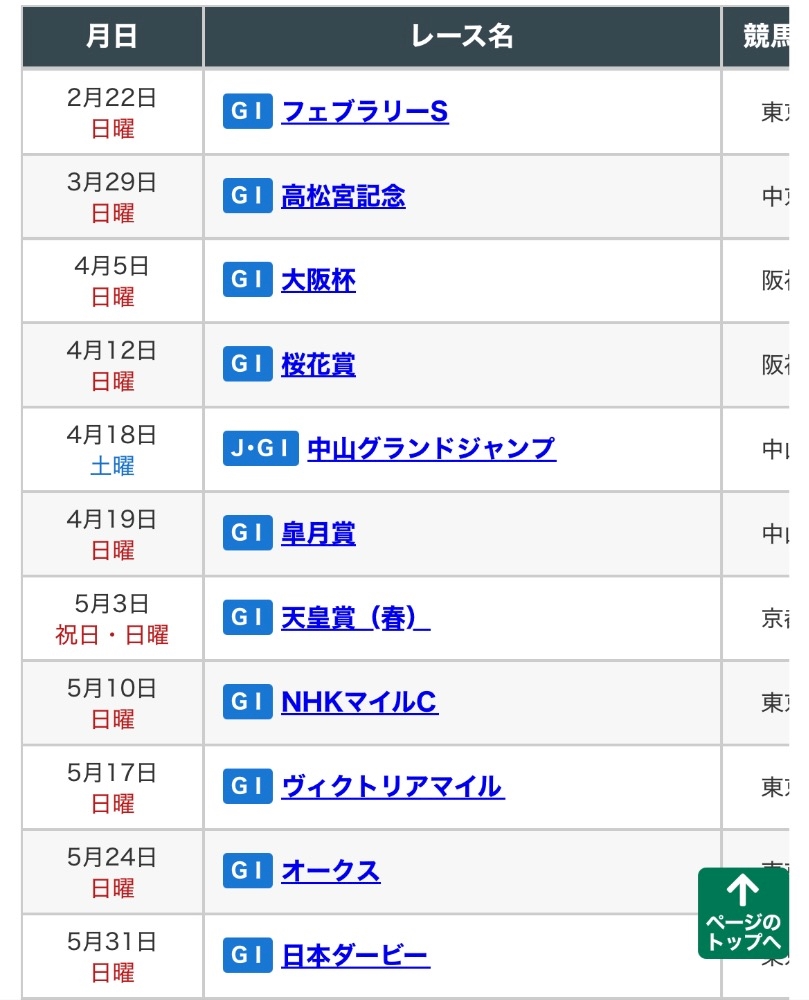The image size is (809, 1000).
Task: Open the 日本ダービー race link
Action: click(x=355, y=955)
